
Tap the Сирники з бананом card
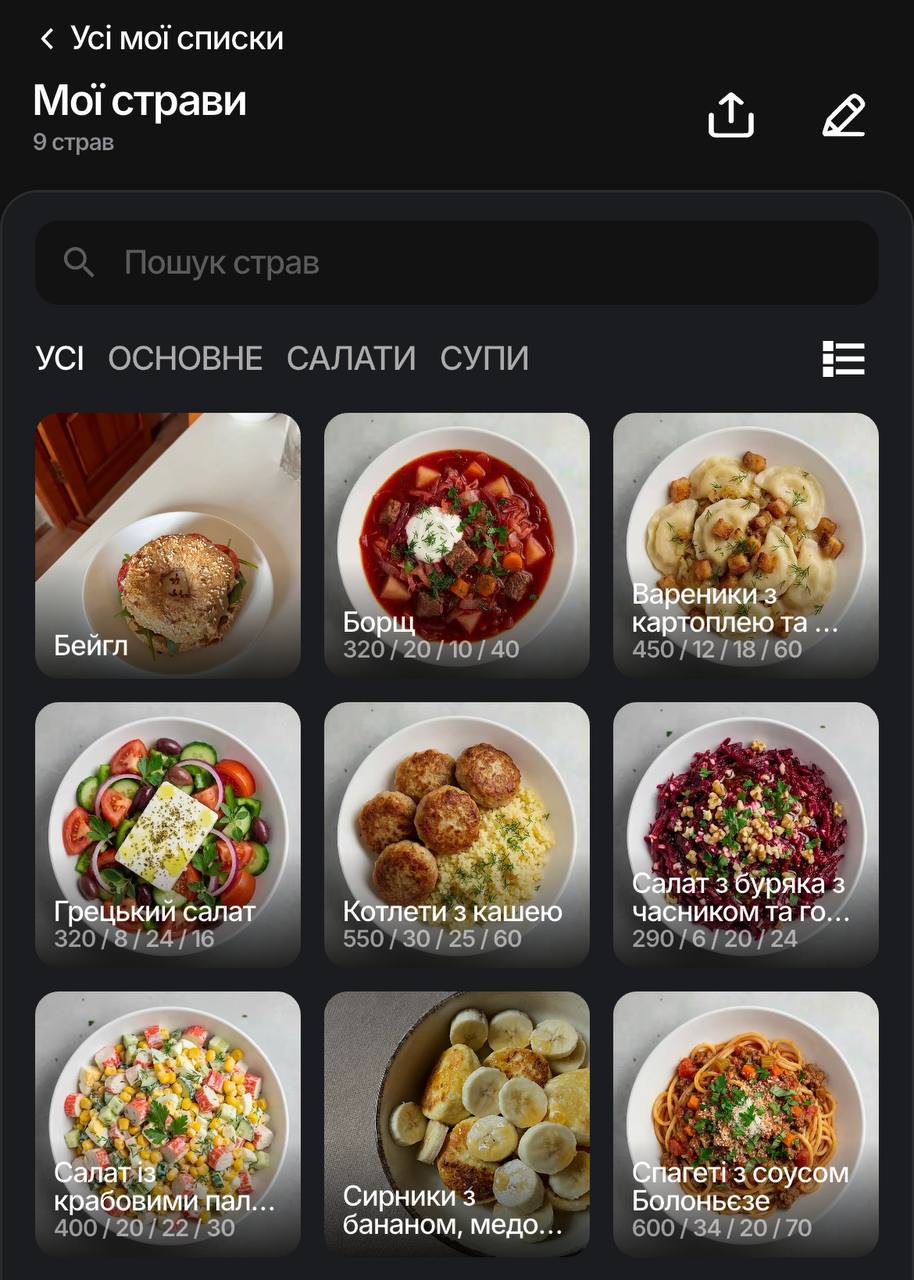(x=457, y=1120)
